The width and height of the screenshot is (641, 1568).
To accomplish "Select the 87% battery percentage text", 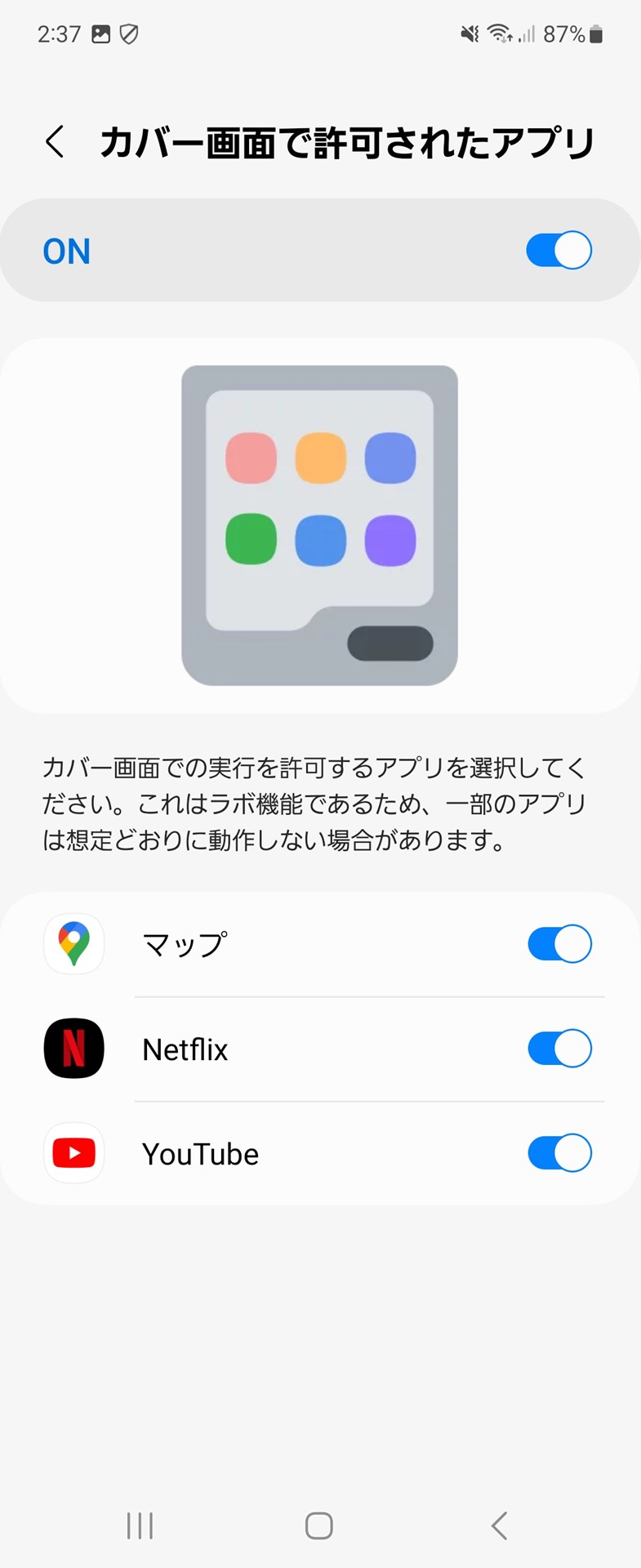I will [x=566, y=33].
